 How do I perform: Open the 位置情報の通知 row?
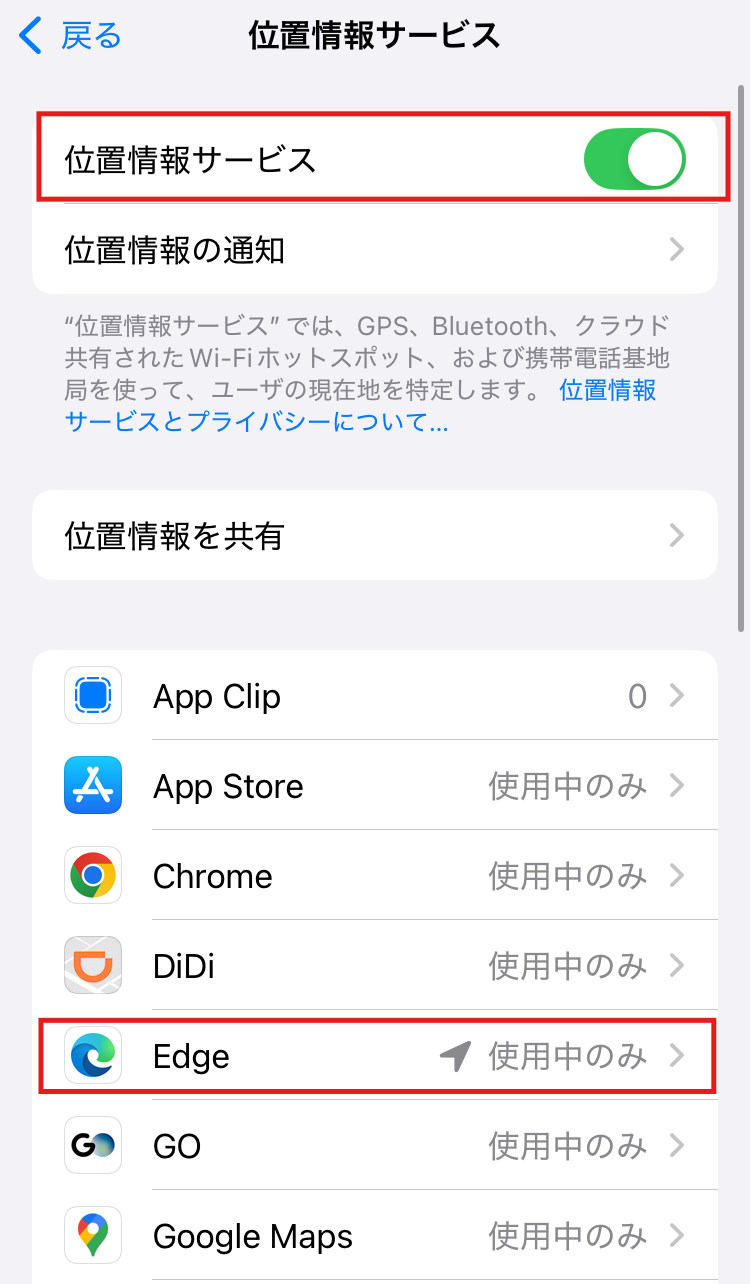tap(375, 249)
